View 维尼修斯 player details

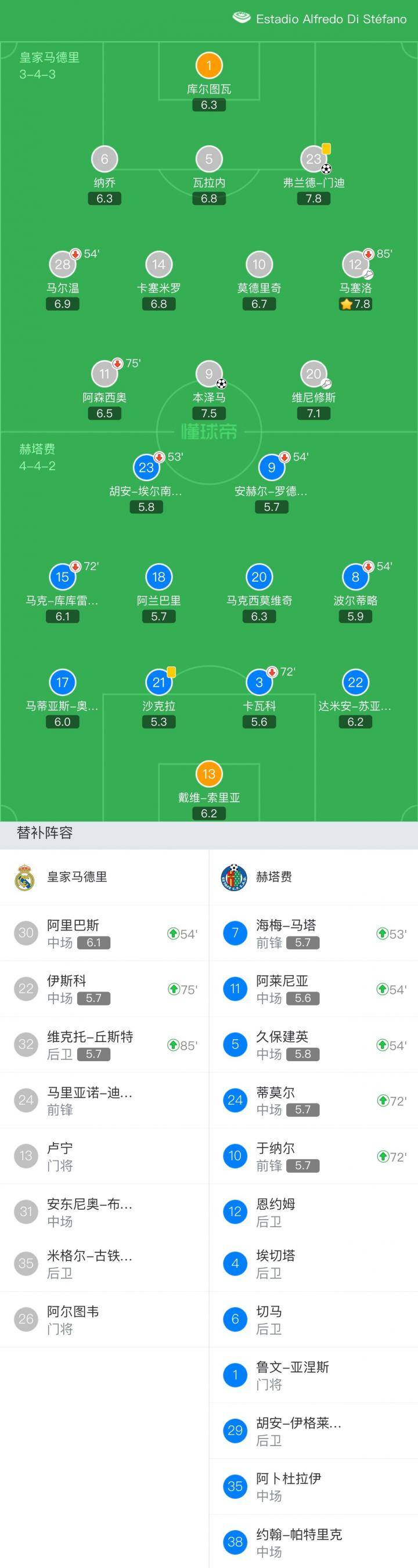(313, 390)
